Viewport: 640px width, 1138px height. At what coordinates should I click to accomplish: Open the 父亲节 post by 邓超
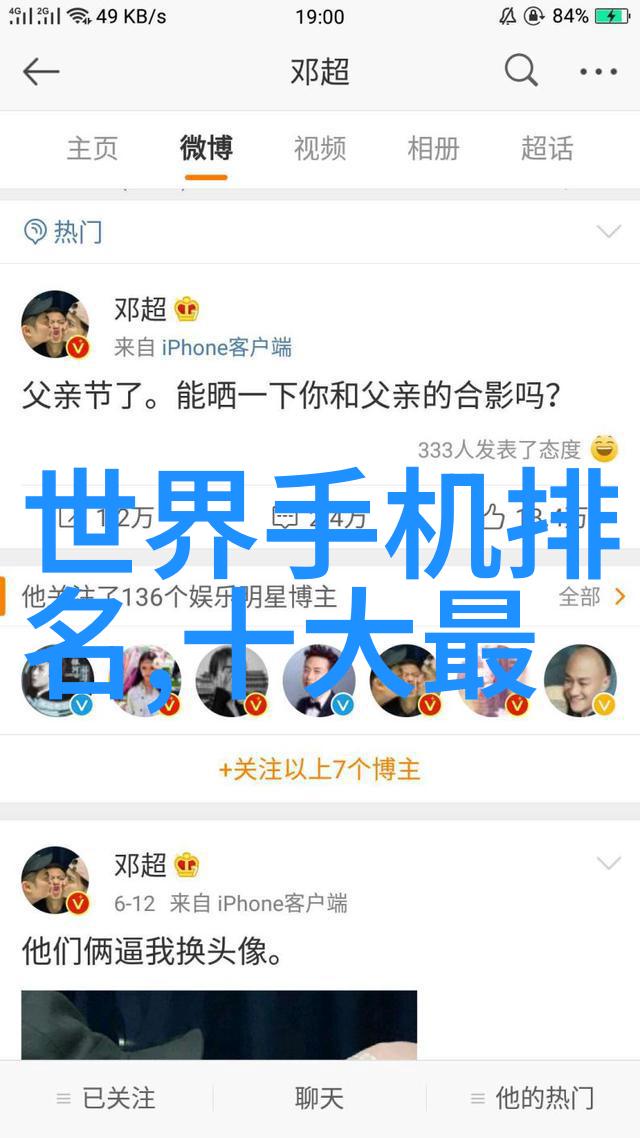point(290,396)
